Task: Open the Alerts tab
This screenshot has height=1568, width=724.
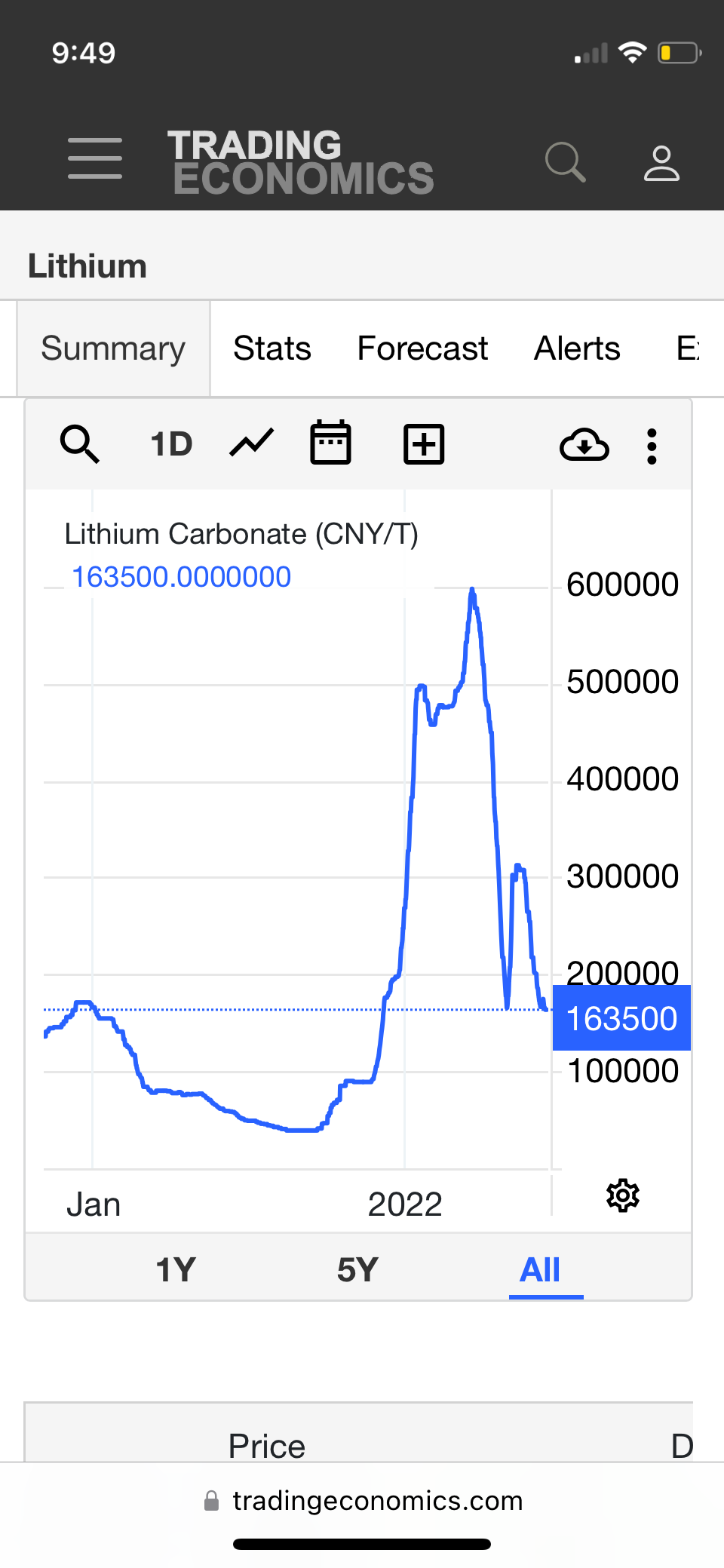Action: pos(577,348)
